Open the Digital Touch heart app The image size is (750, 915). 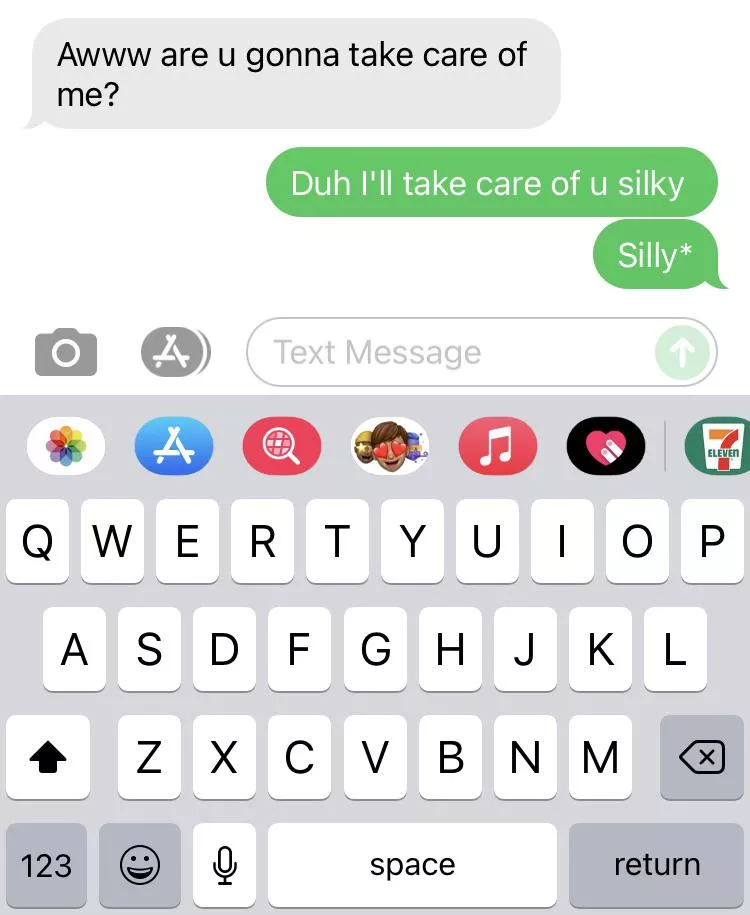(605, 446)
